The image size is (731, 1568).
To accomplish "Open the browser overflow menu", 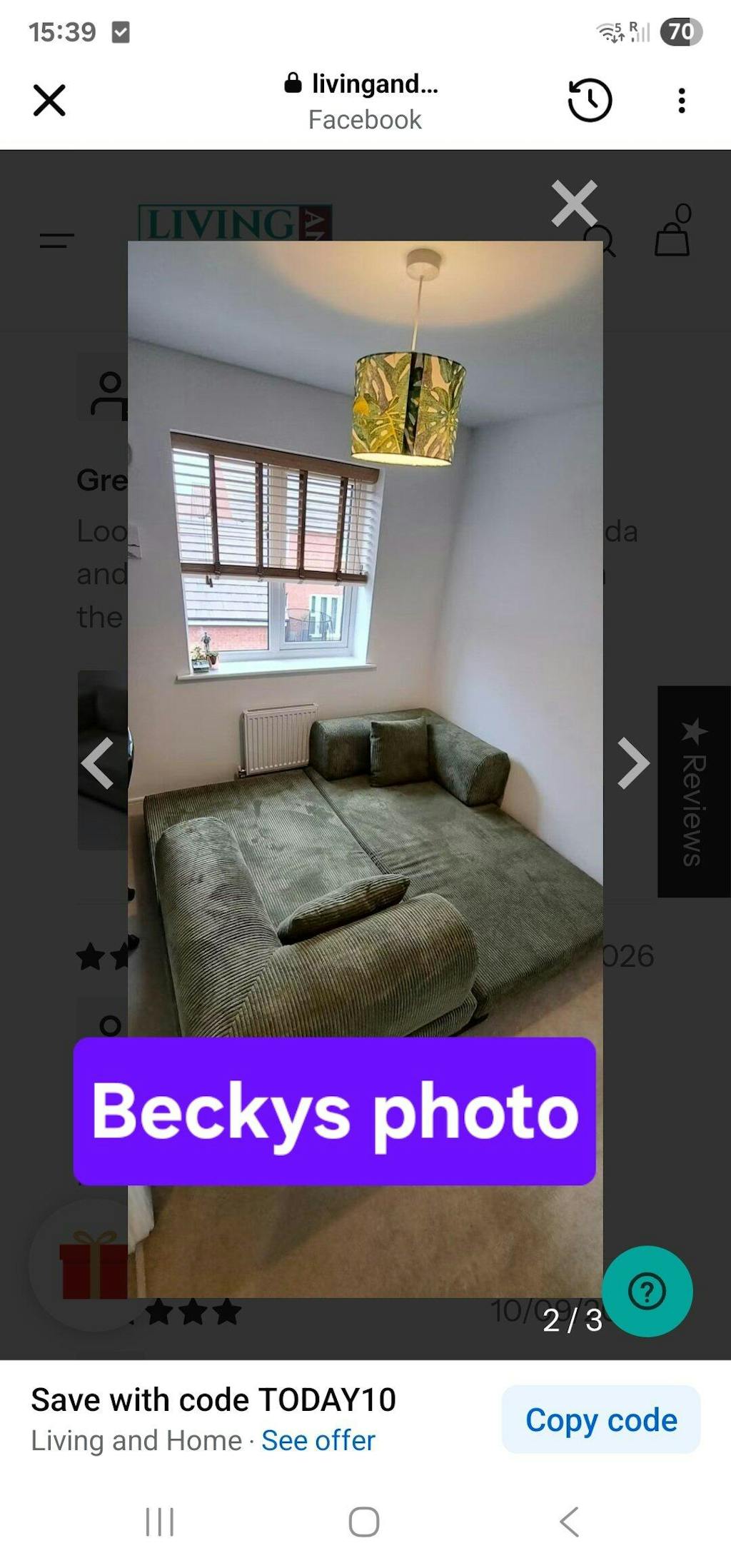I will click(x=682, y=101).
